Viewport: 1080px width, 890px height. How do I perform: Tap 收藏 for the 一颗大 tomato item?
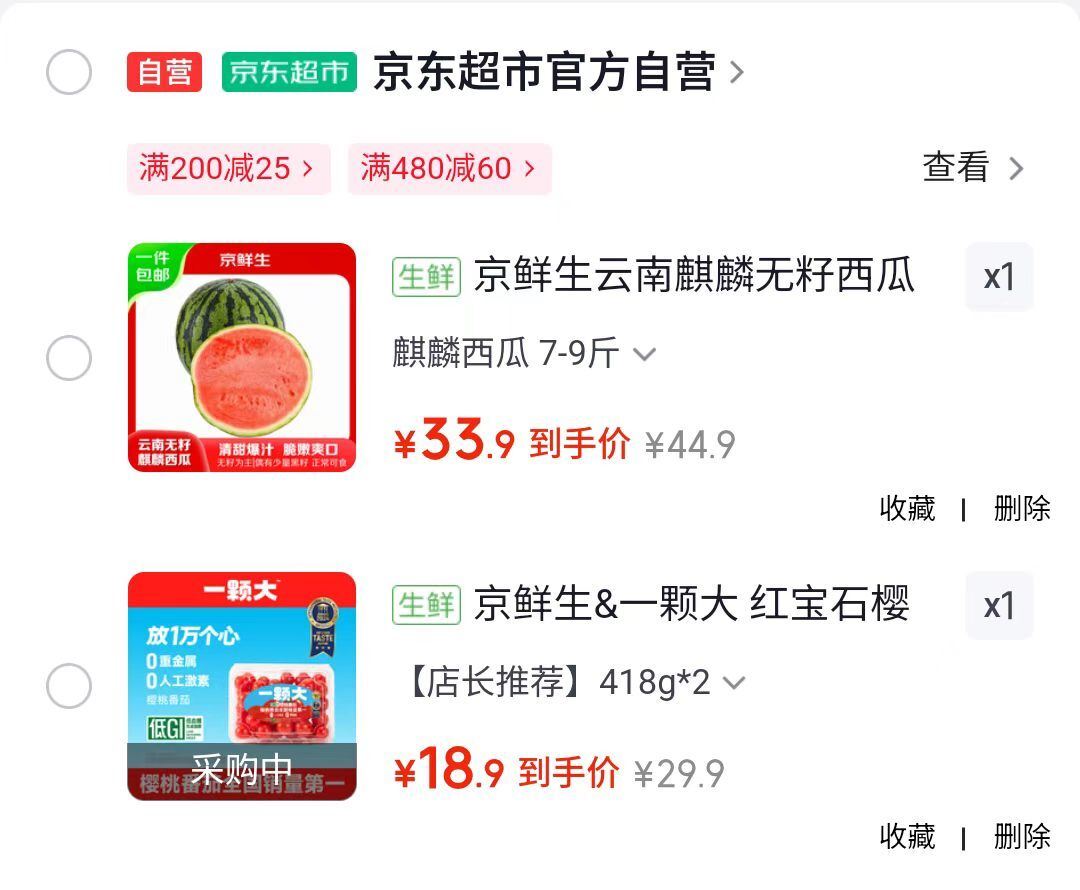(x=907, y=836)
